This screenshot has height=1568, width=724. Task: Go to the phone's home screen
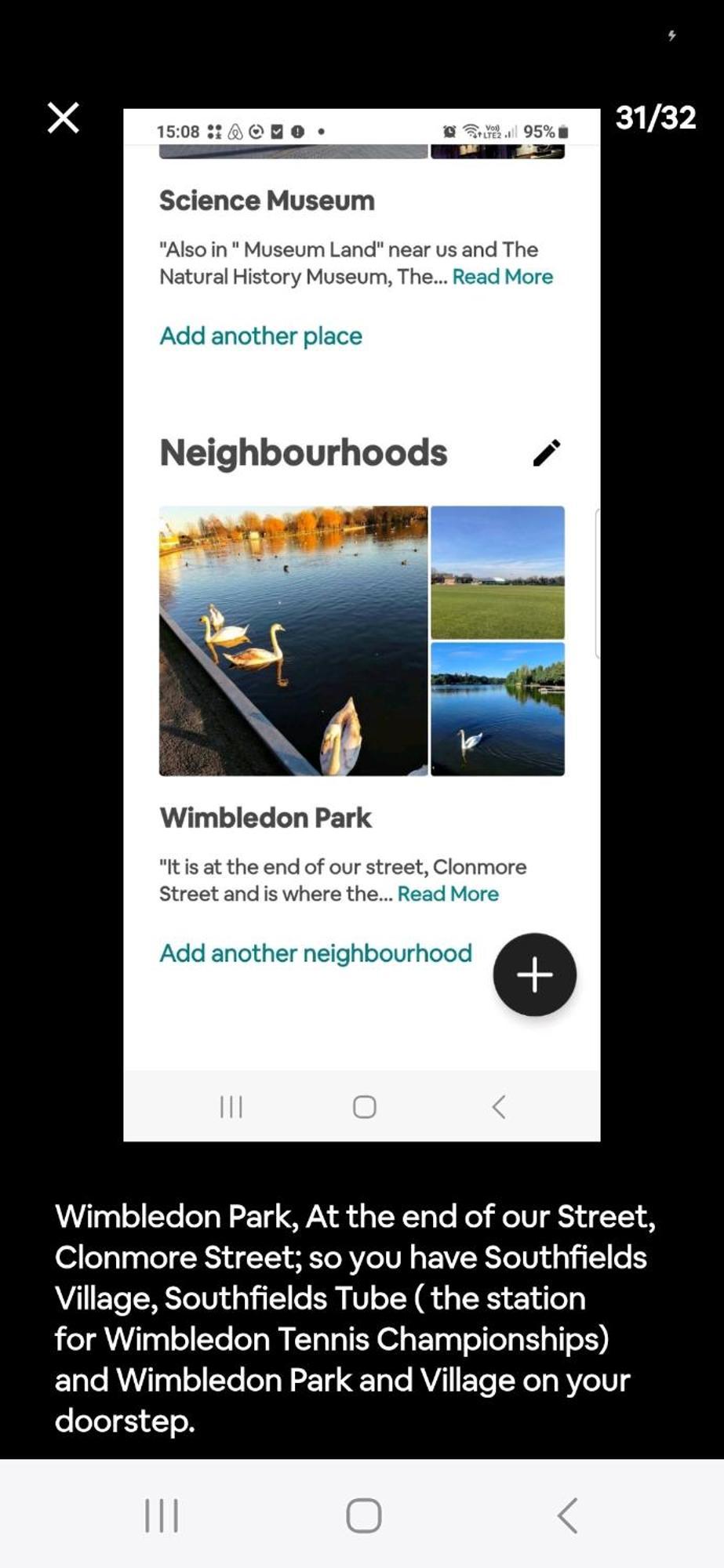click(x=363, y=1515)
